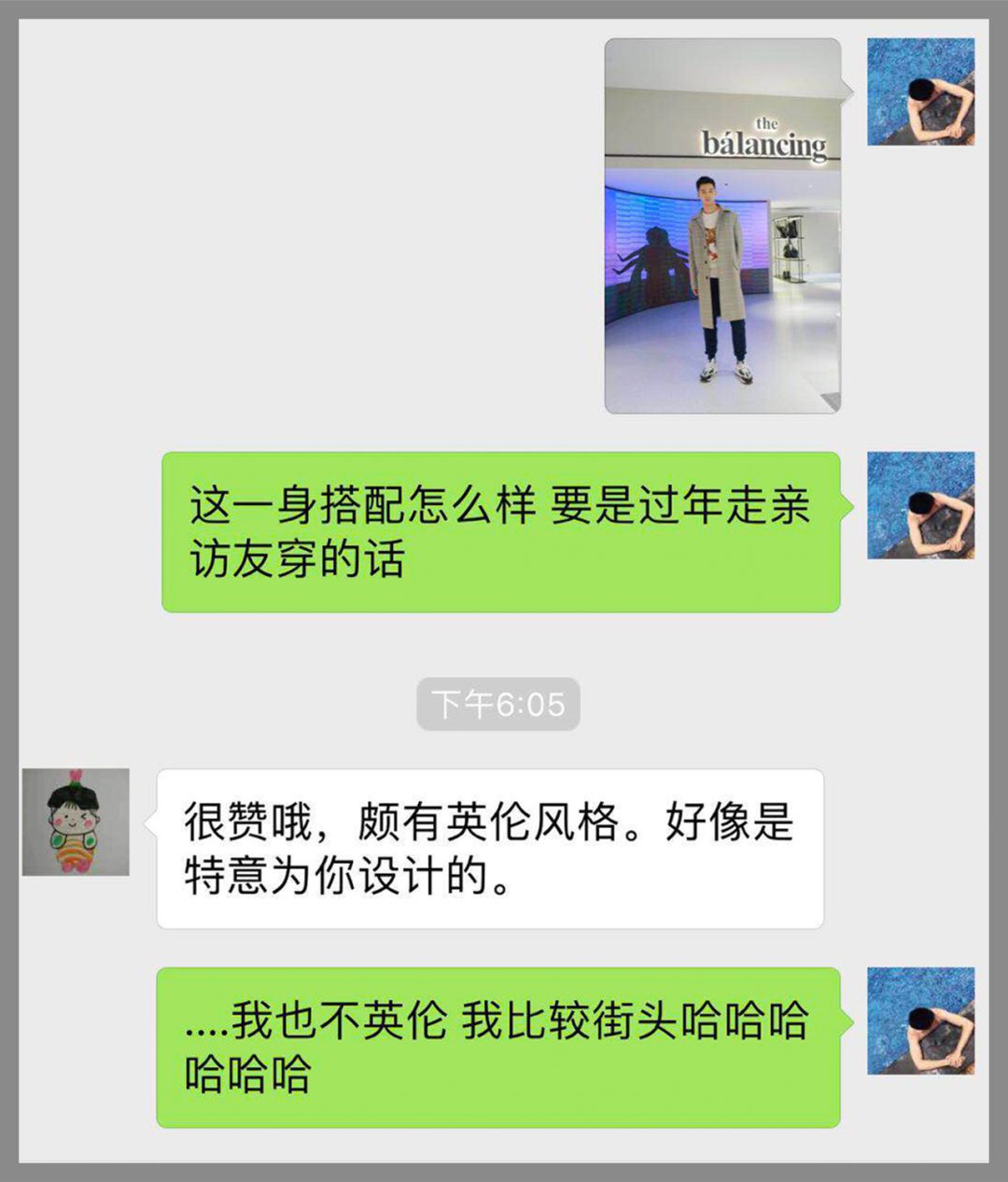The width and height of the screenshot is (1008, 1182).
Task: Tap sender avatar beside the outfit photo
Action: pos(920,91)
